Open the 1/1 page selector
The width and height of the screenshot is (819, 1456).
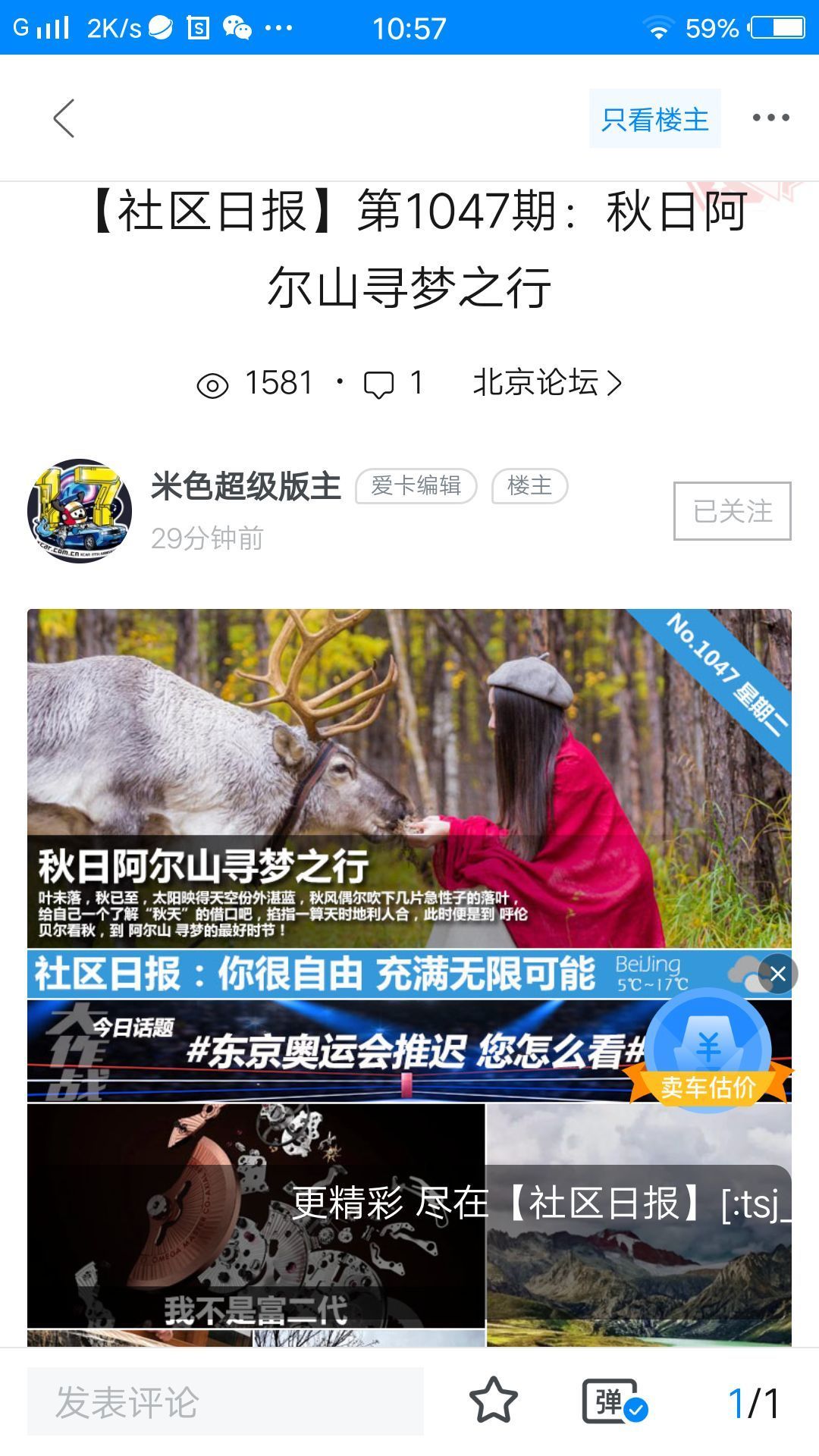point(753,1403)
